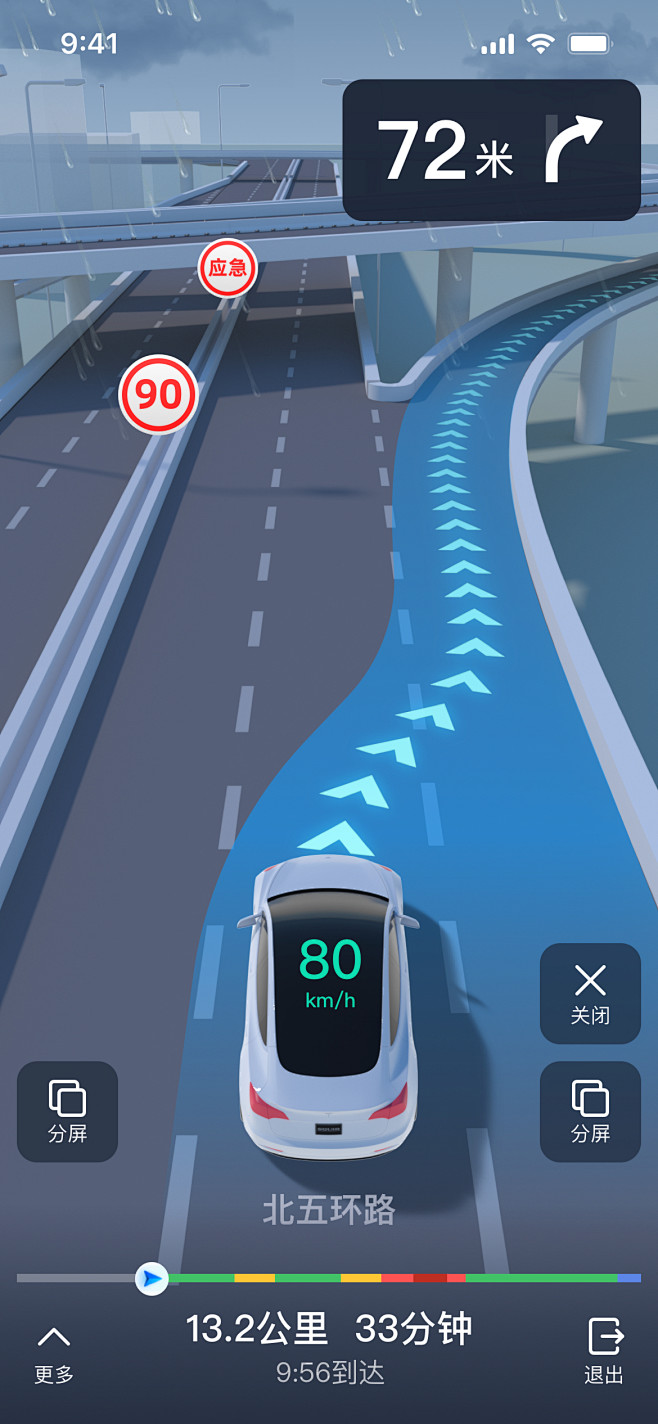The width and height of the screenshot is (658, 1424).
Task: Tap the 关闭 close button
Action: (x=590, y=993)
